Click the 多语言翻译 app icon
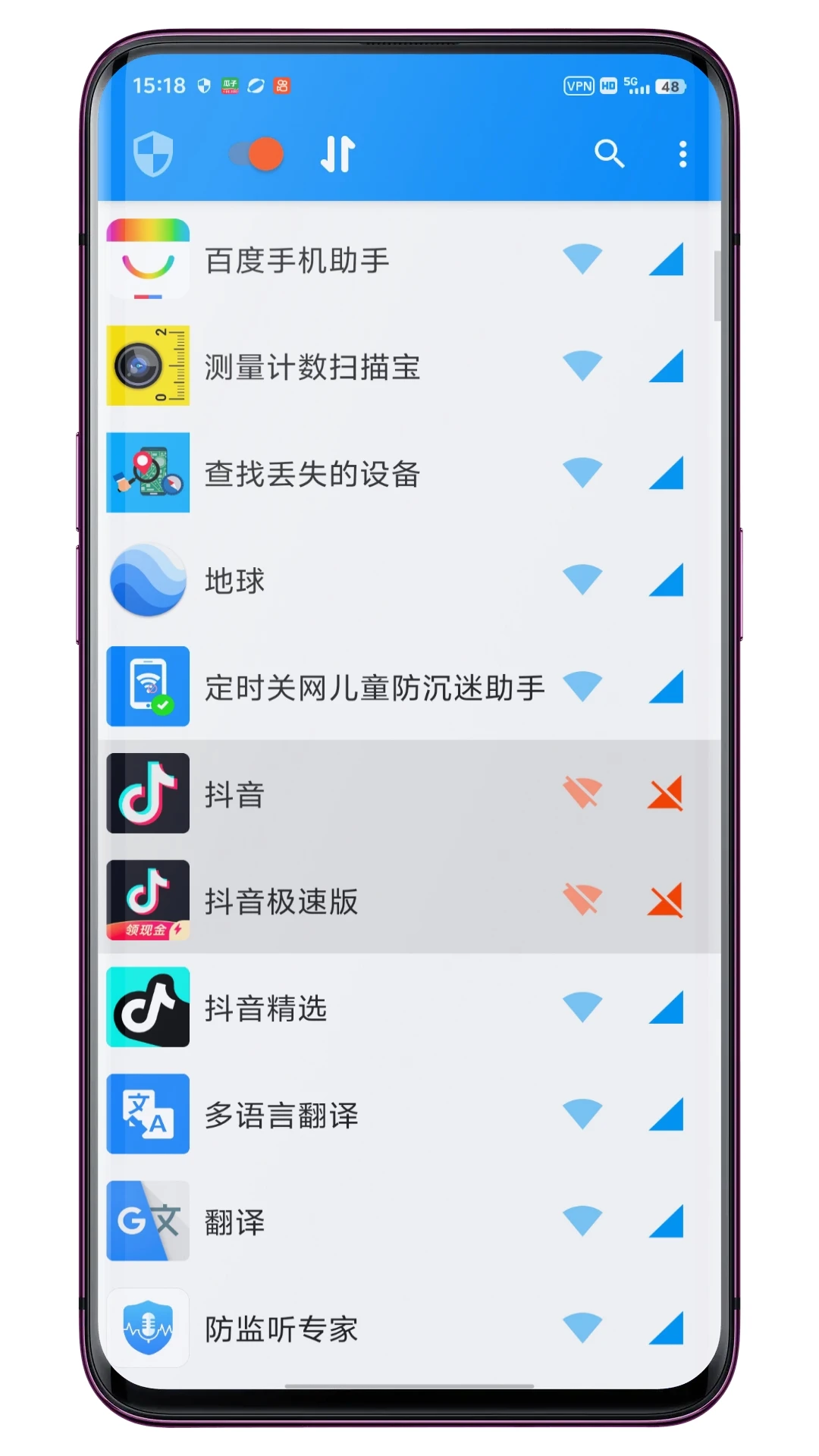This screenshot has height=1456, width=819. [148, 1115]
